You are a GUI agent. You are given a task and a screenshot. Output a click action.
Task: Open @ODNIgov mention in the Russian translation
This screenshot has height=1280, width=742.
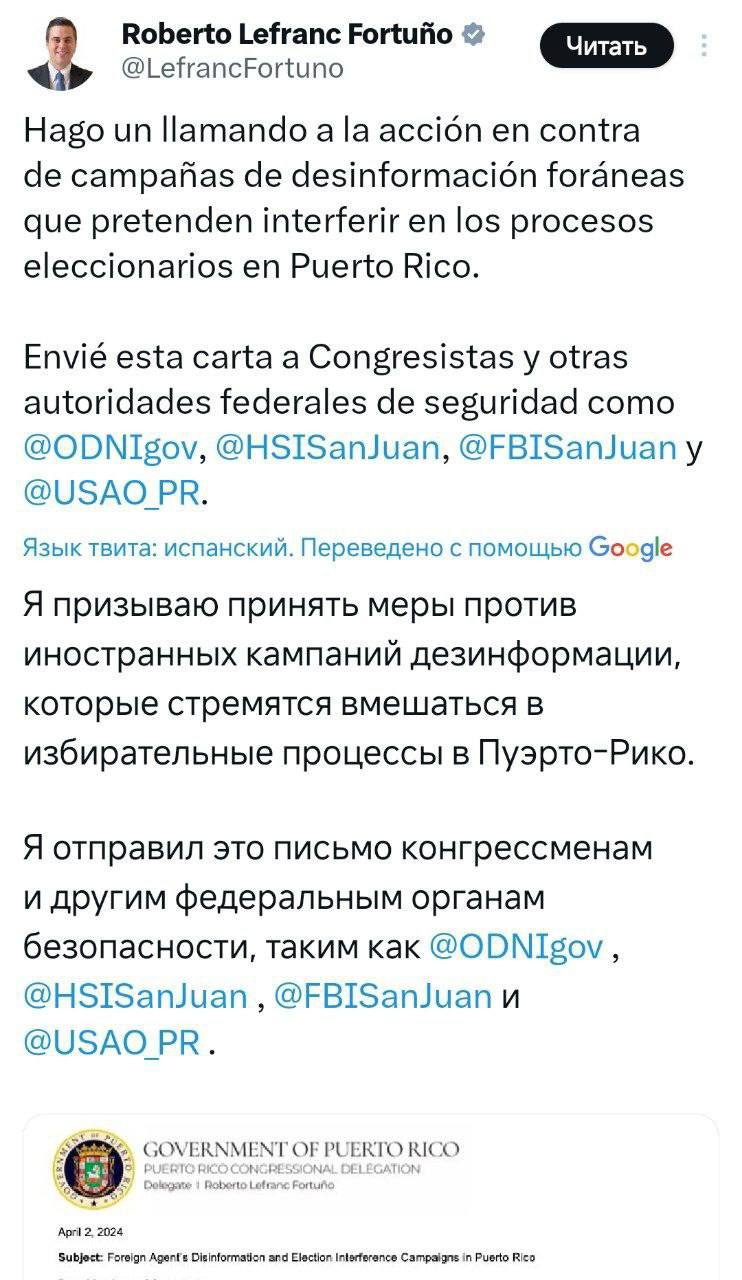(x=516, y=947)
